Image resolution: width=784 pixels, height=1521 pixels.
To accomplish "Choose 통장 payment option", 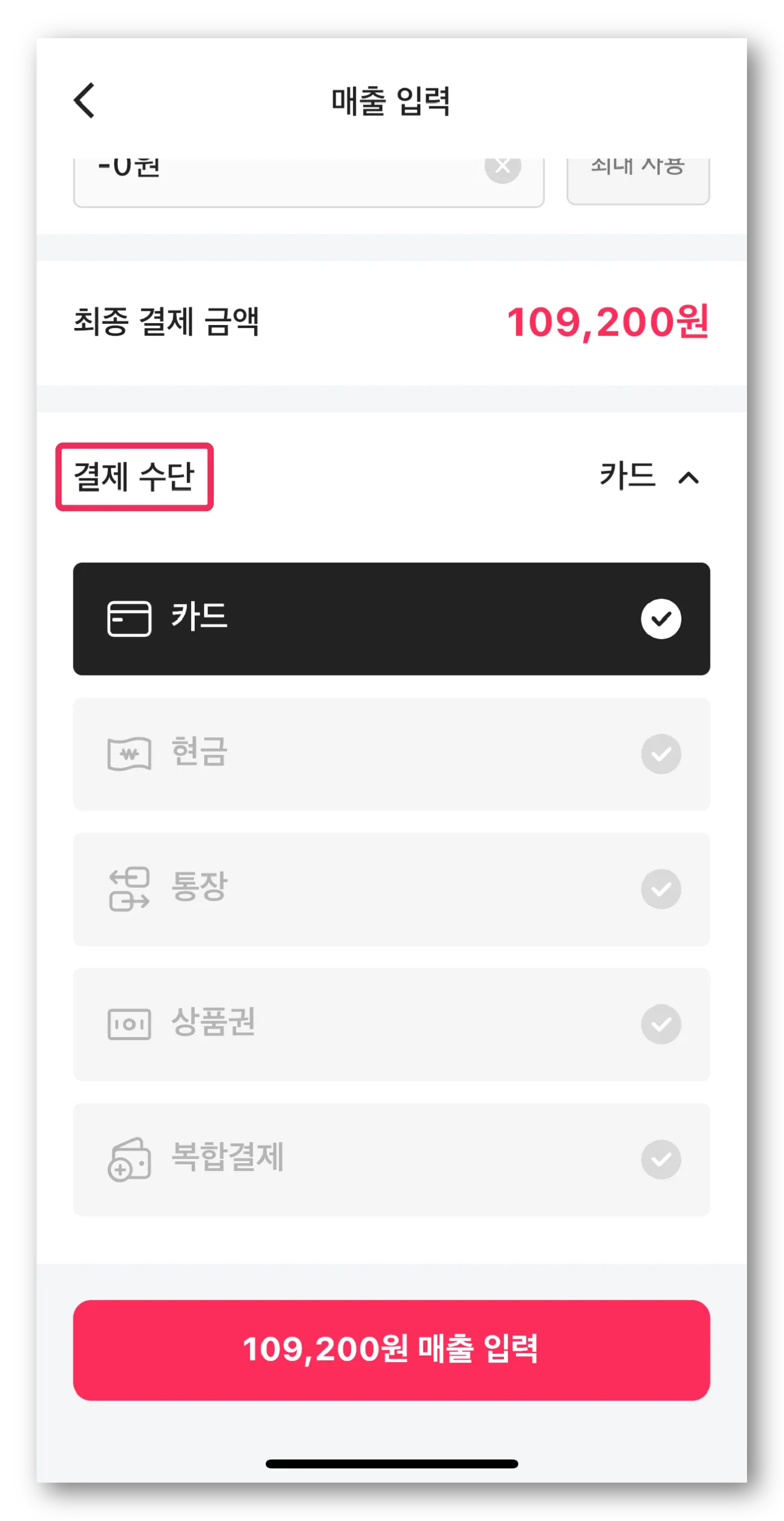I will tap(391, 888).
